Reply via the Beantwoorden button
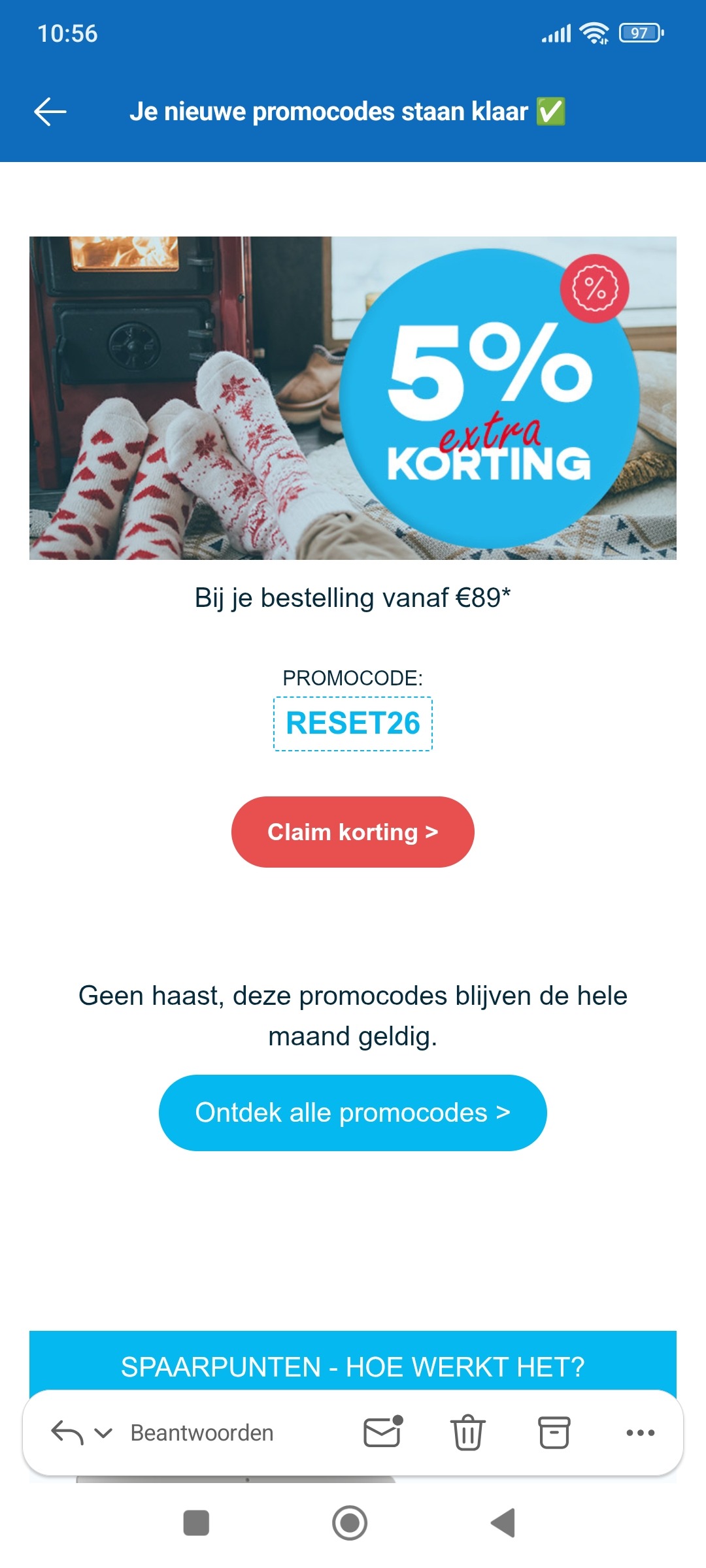Screen dimensions: 706x1568 pos(201,1433)
